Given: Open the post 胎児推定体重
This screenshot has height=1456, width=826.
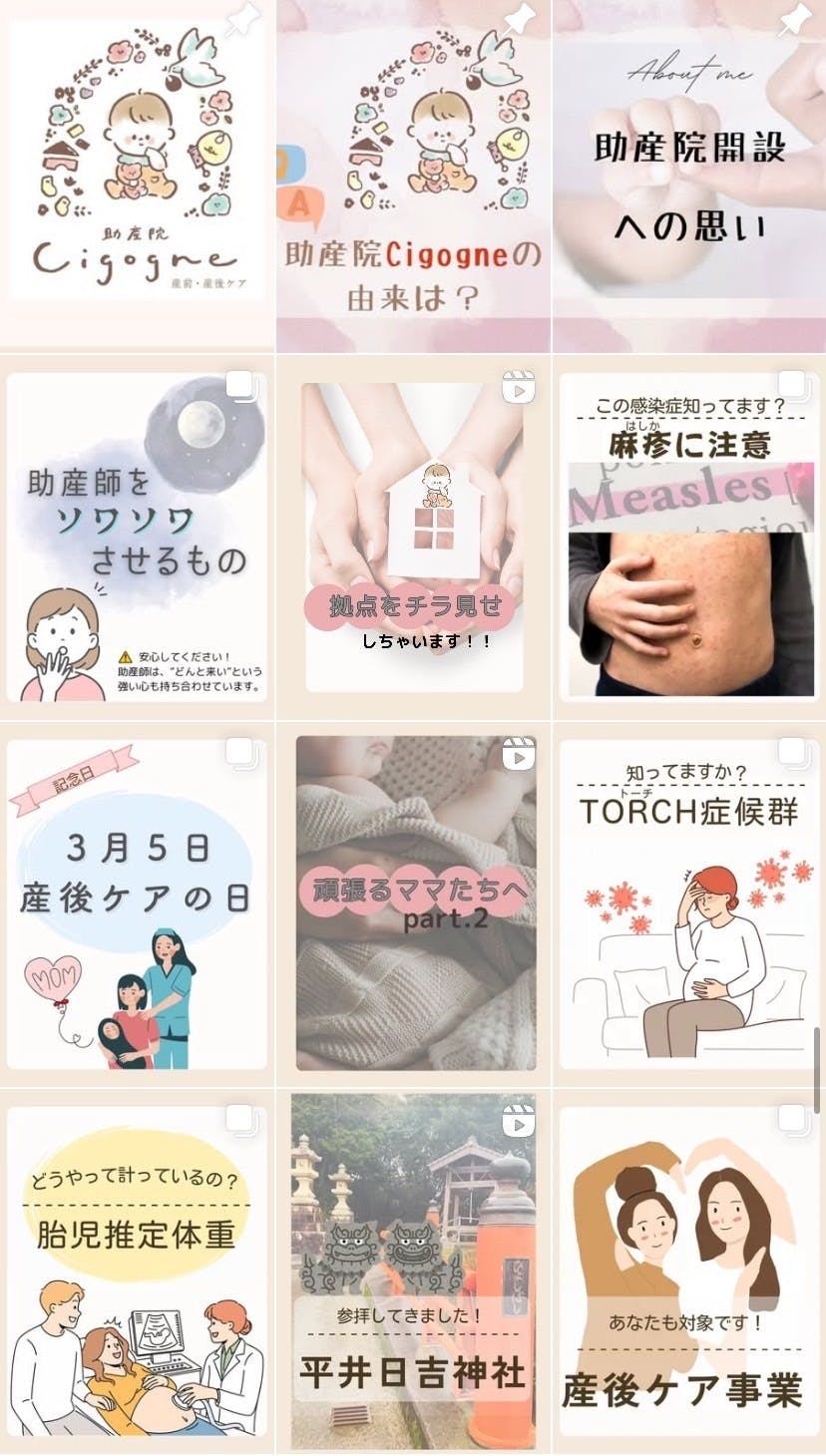Looking at the screenshot, I should [137, 1272].
